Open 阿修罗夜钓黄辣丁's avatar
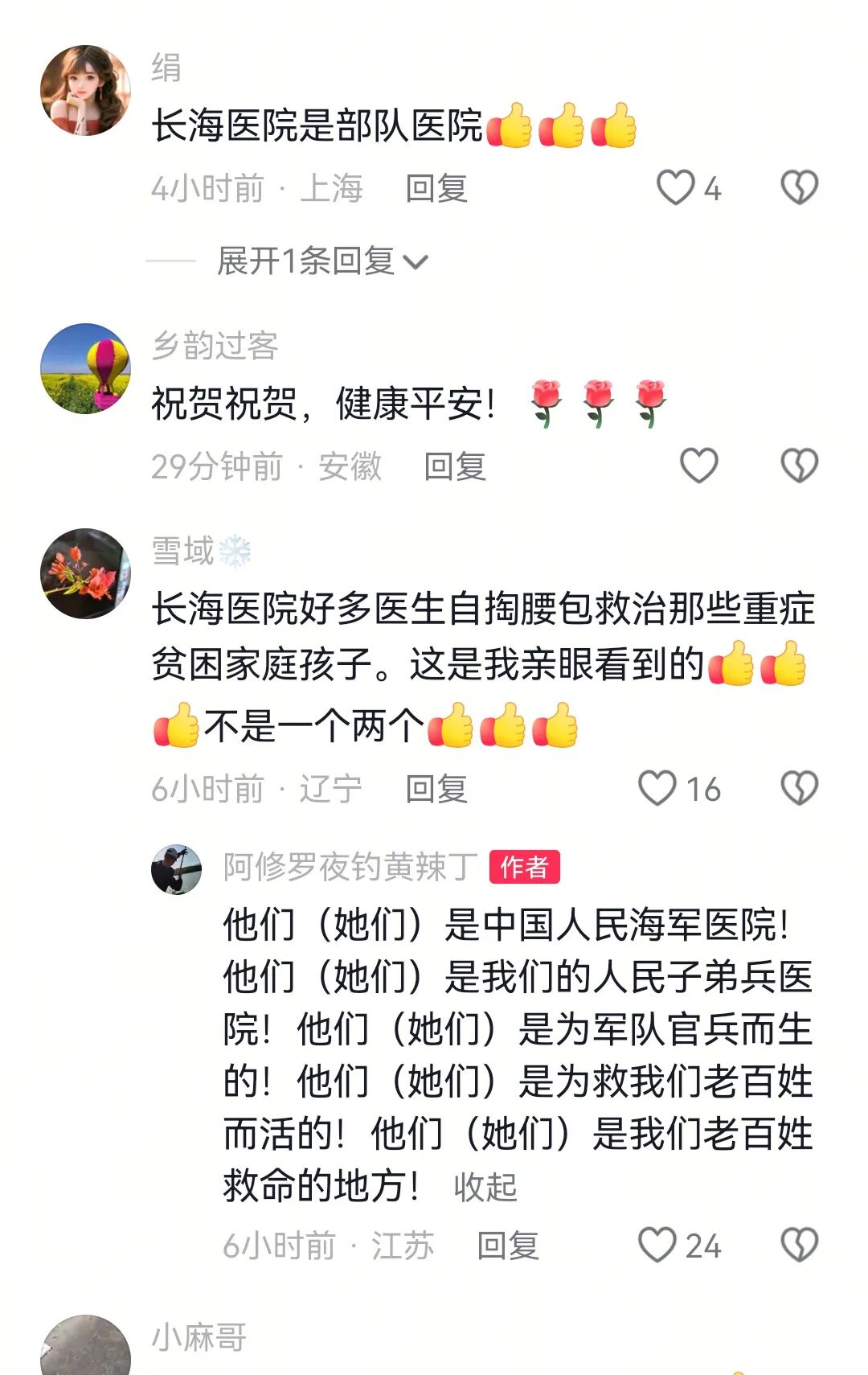 tap(176, 869)
